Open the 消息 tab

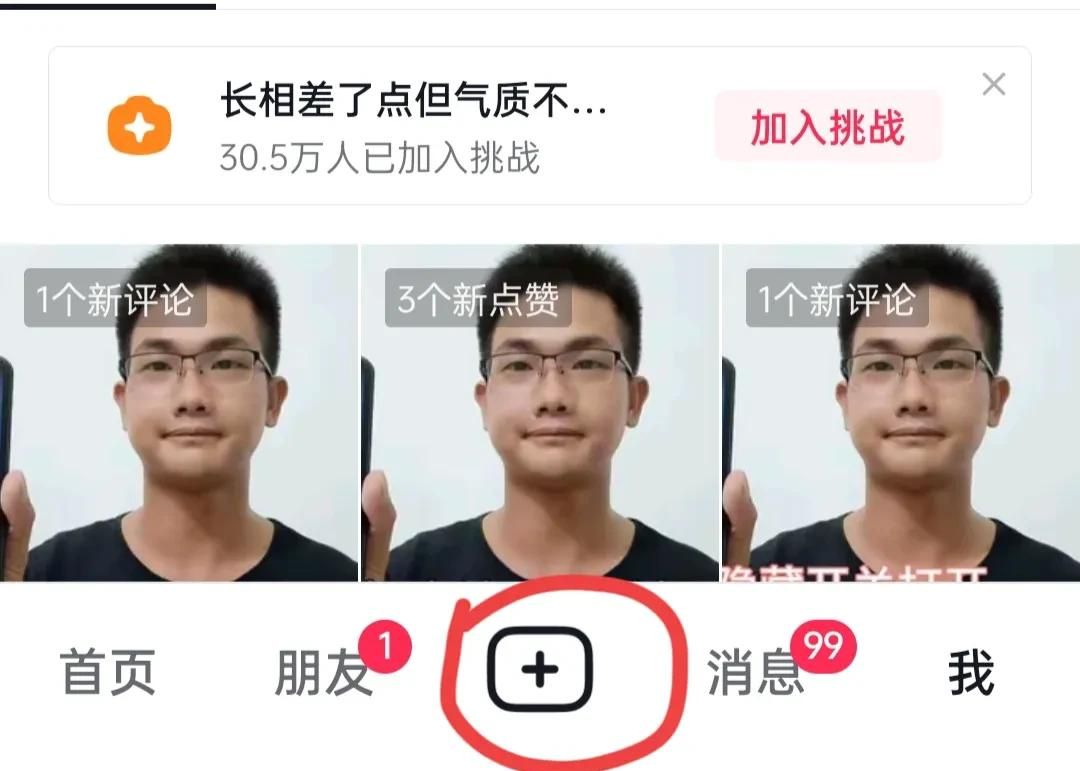(x=755, y=672)
